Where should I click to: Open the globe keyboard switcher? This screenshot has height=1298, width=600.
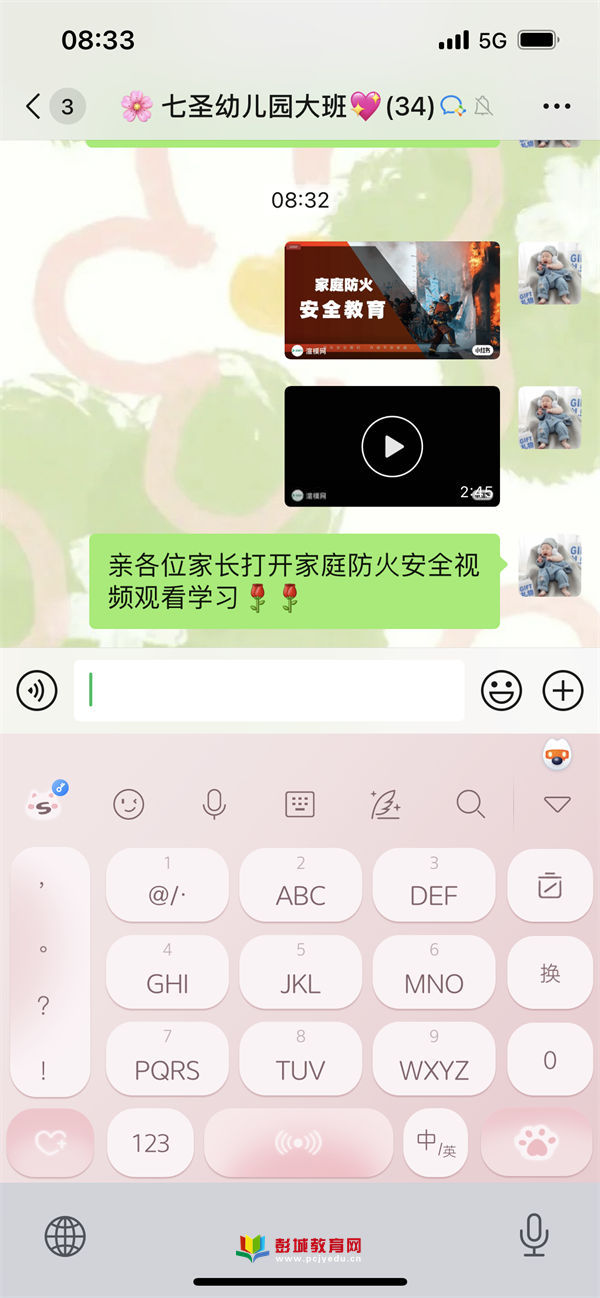coord(65,1236)
